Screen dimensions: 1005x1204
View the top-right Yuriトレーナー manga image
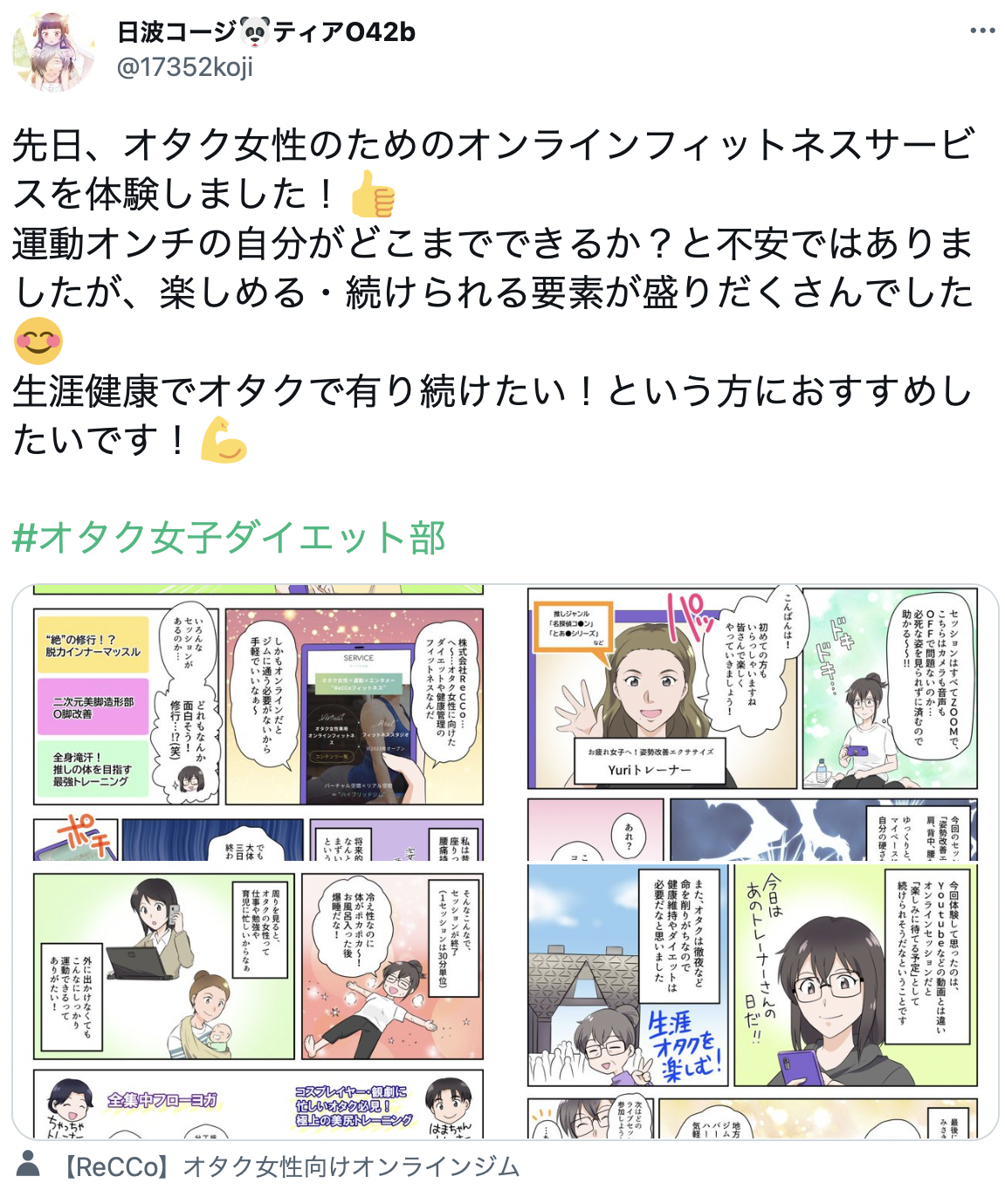pos(753,723)
